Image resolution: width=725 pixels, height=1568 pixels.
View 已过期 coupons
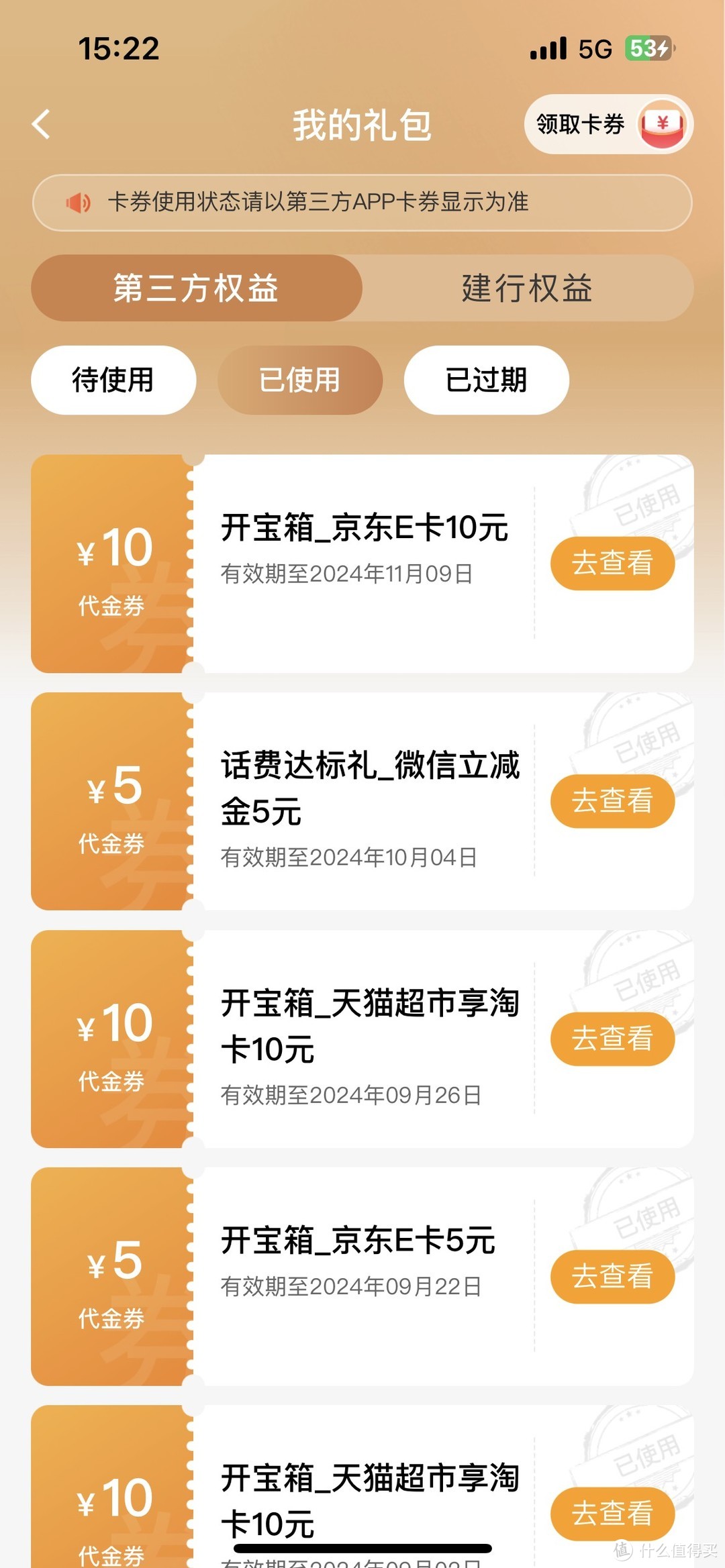tap(486, 380)
